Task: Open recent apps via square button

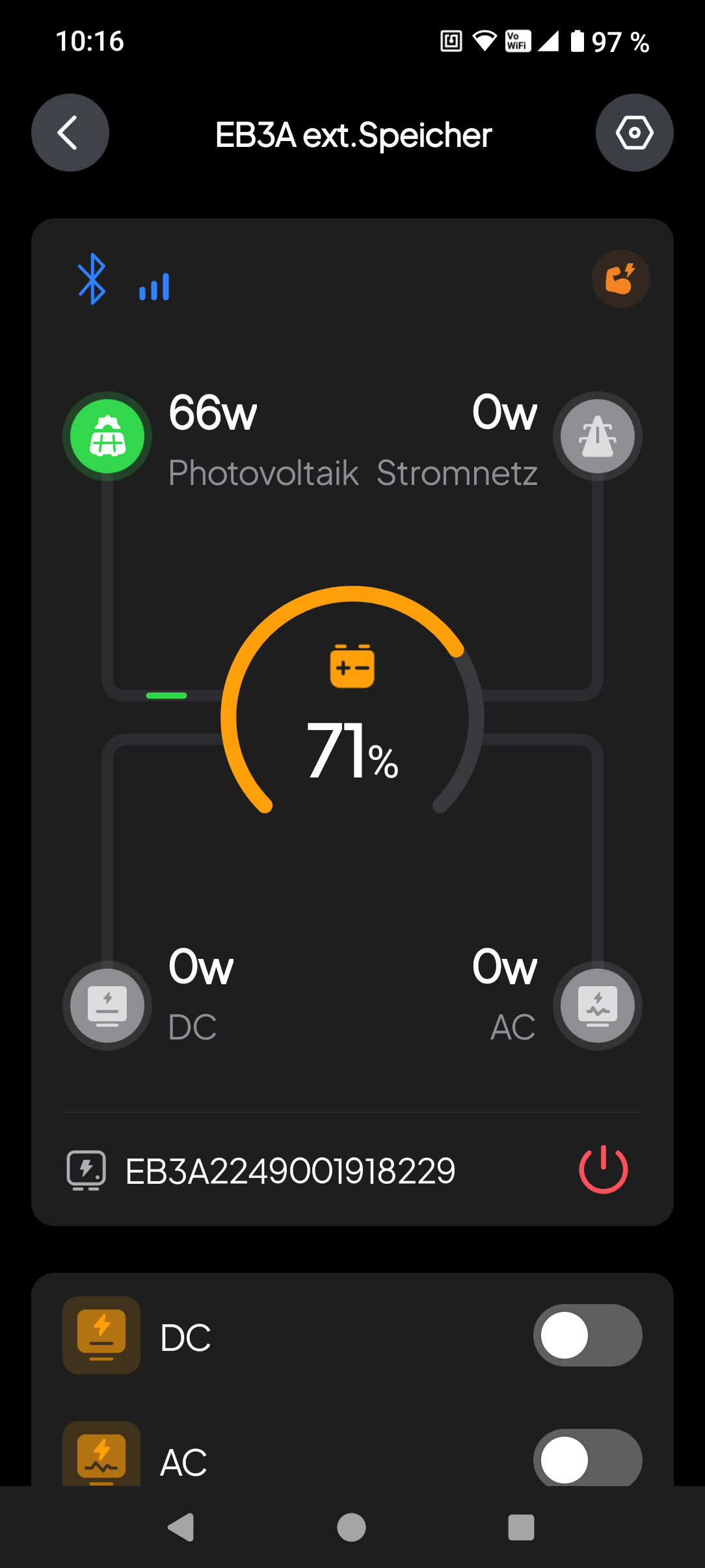Action: (x=521, y=1527)
